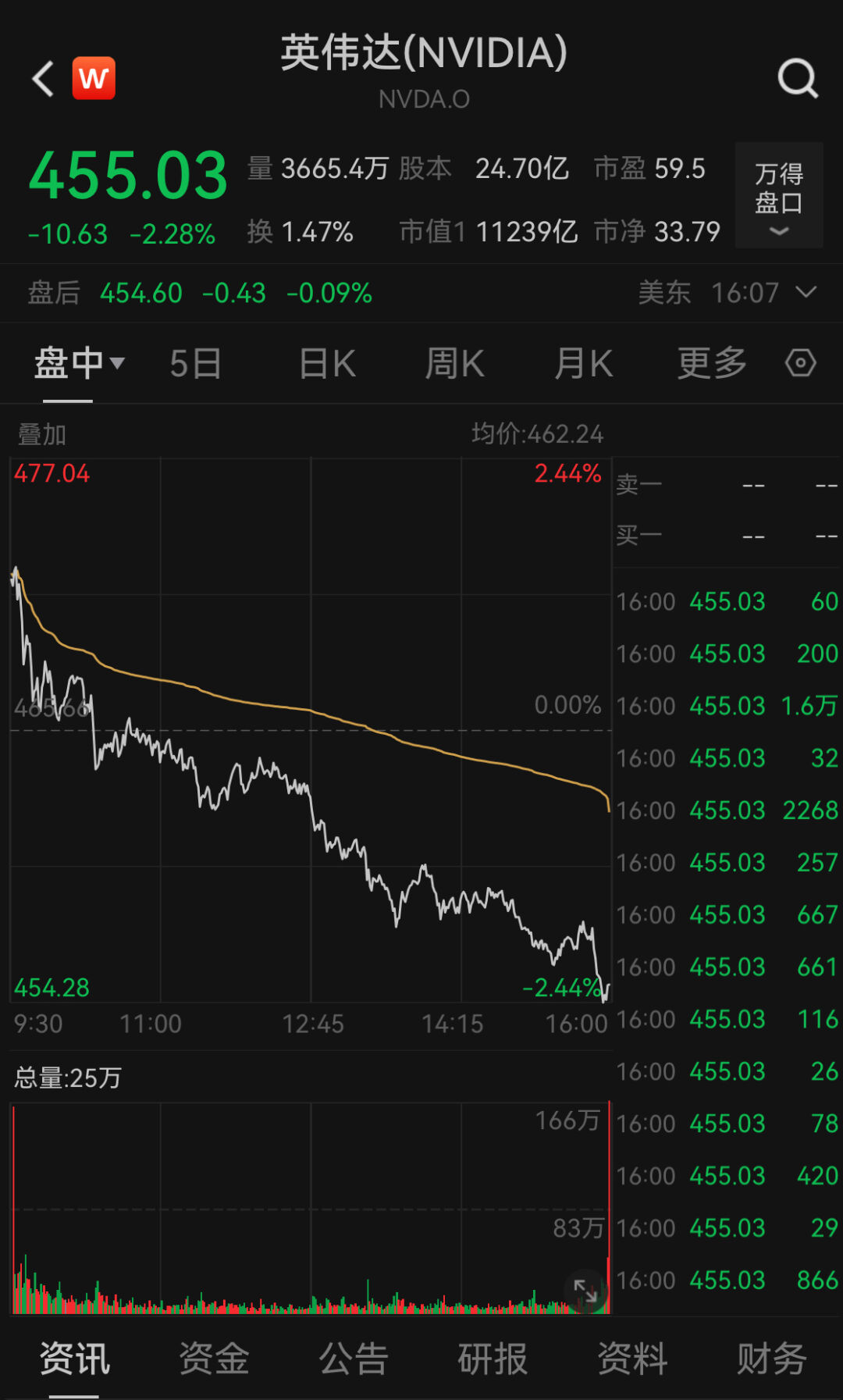Switch to the 资金 tab
Screen dimensions: 843x1400
(214, 1359)
